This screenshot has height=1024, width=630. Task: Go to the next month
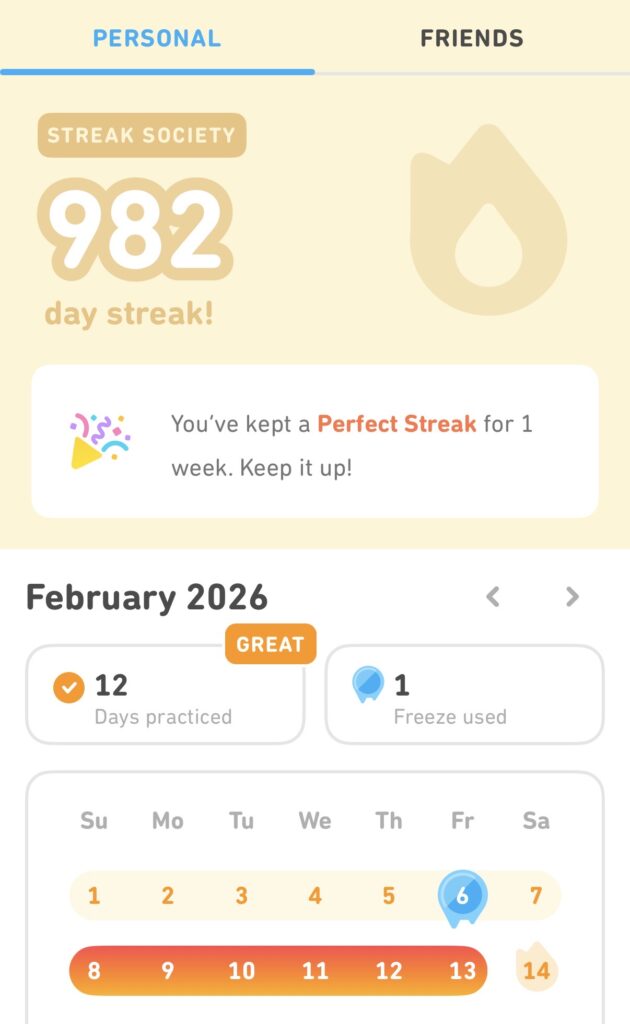[572, 597]
